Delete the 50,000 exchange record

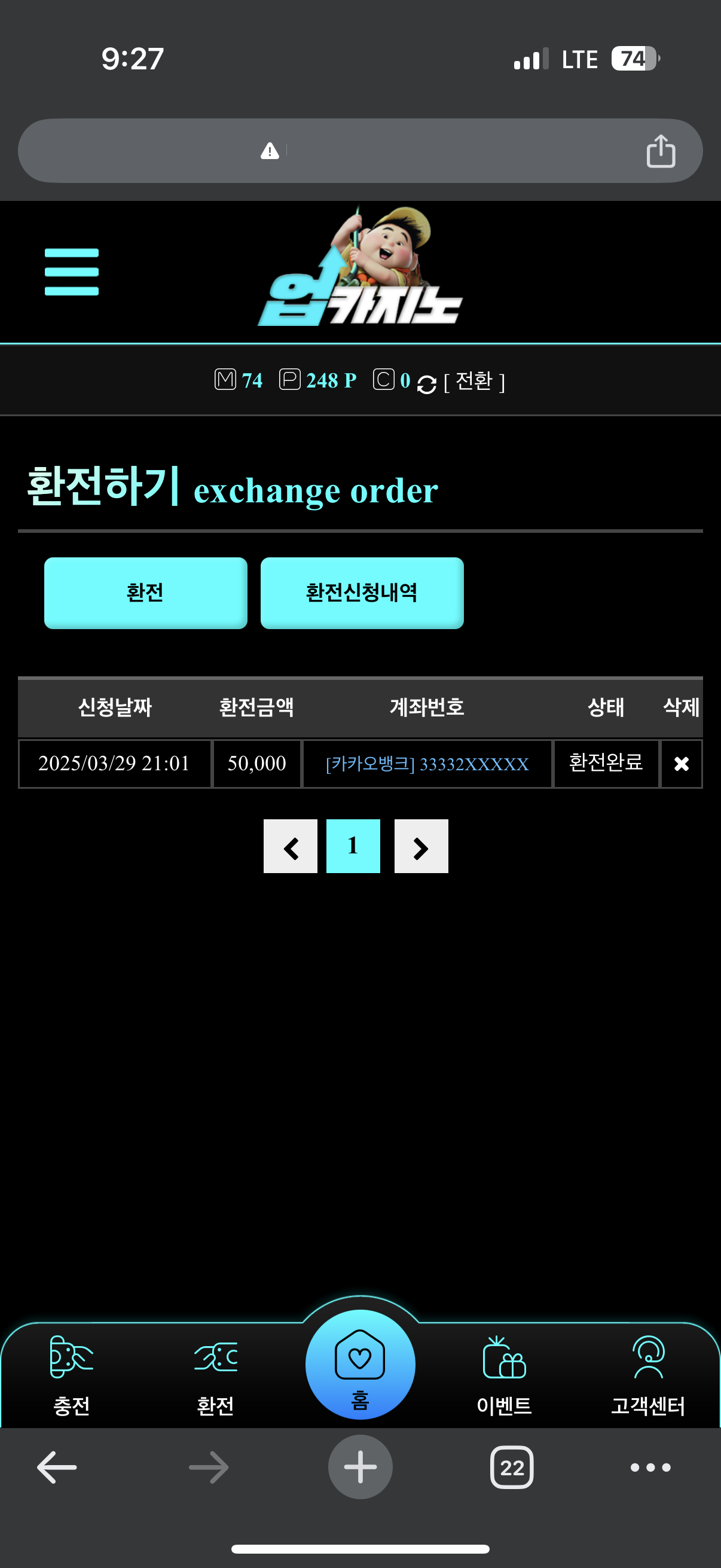[681, 763]
